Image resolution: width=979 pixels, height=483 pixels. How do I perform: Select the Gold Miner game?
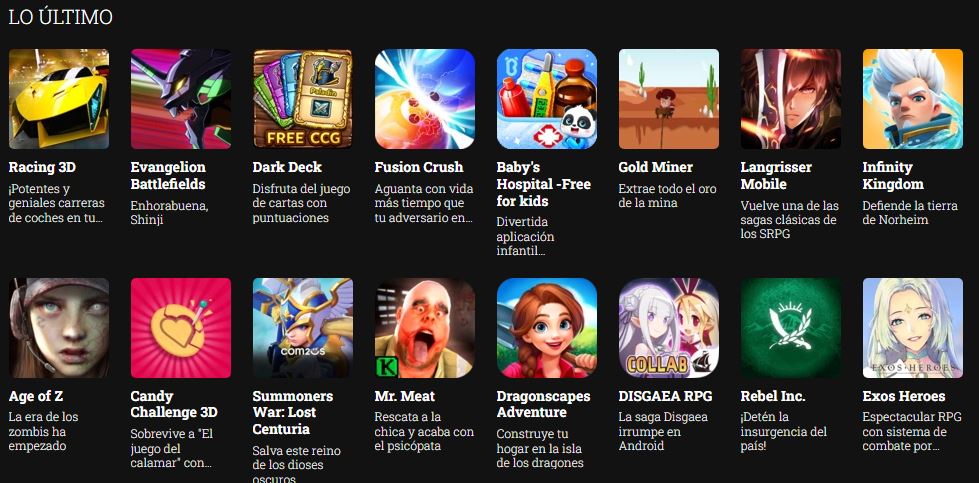pos(669,99)
